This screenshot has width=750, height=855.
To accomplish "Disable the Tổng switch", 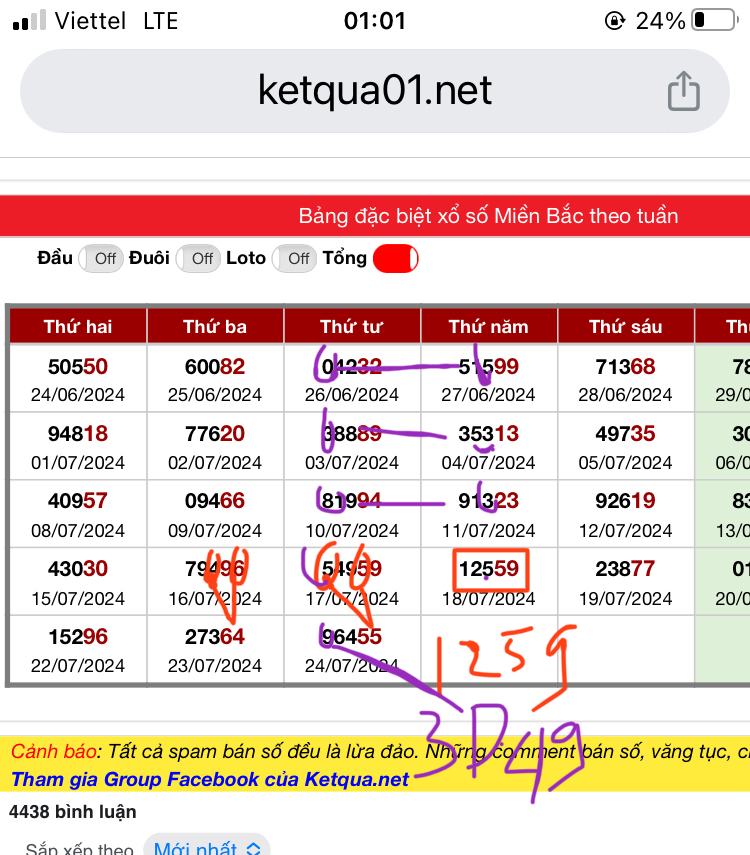I will click(x=395, y=259).
